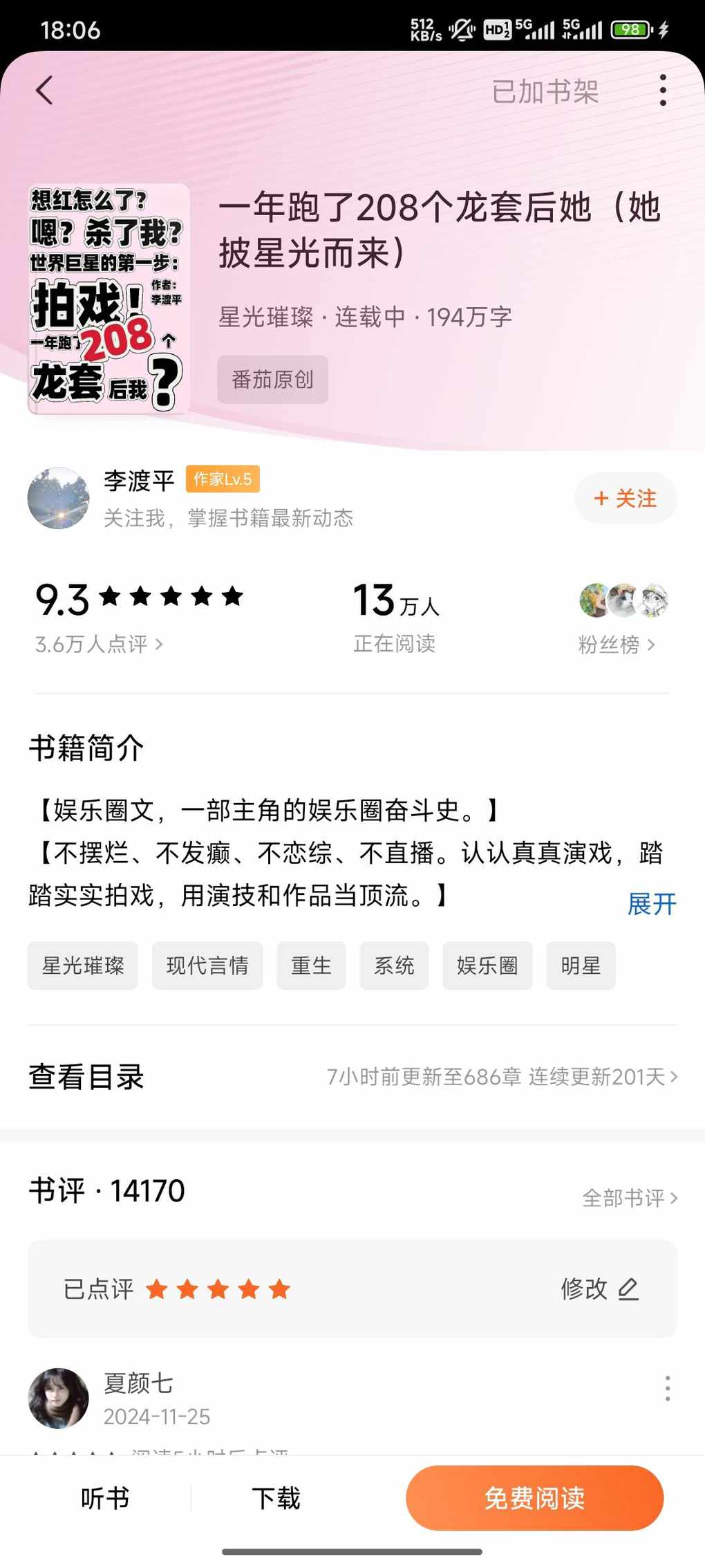Viewport: 705px width, 1568px height.
Task: Open the three-dot overflow menu at top
Action: [662, 91]
